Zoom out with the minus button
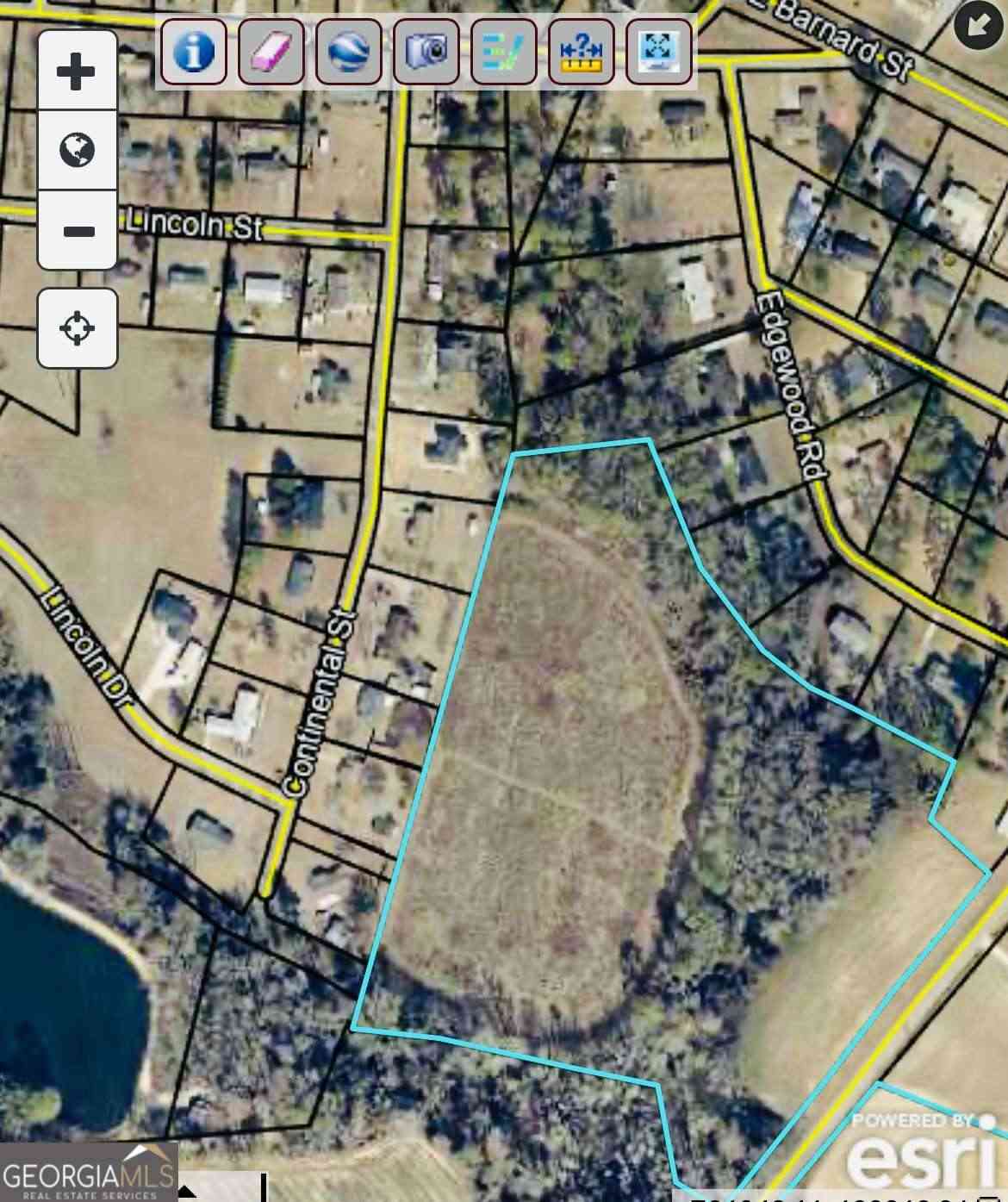1008x1202 pixels. 78,230
